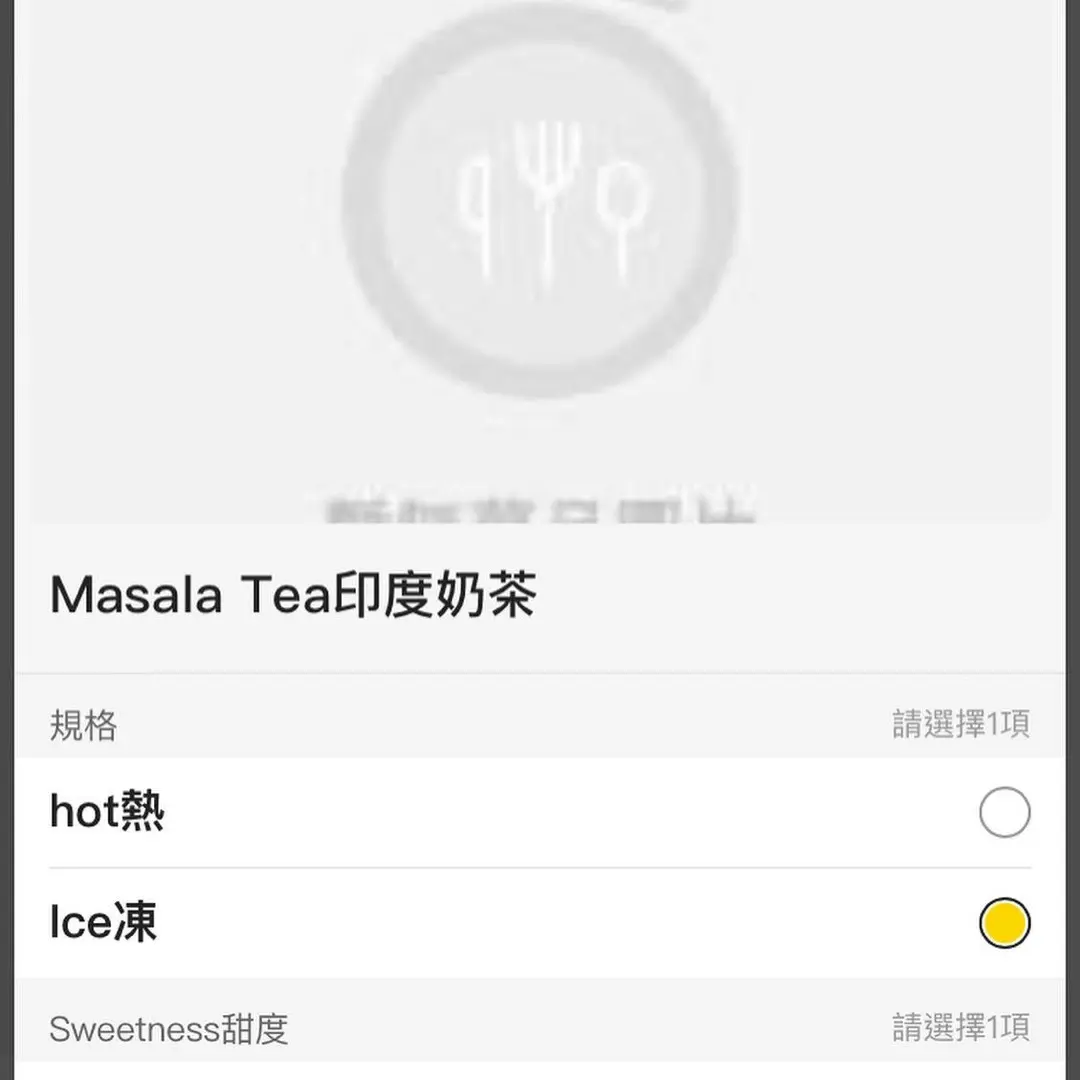Choose the Ice凍 radio button
The image size is (1080, 1080).
(1004, 923)
